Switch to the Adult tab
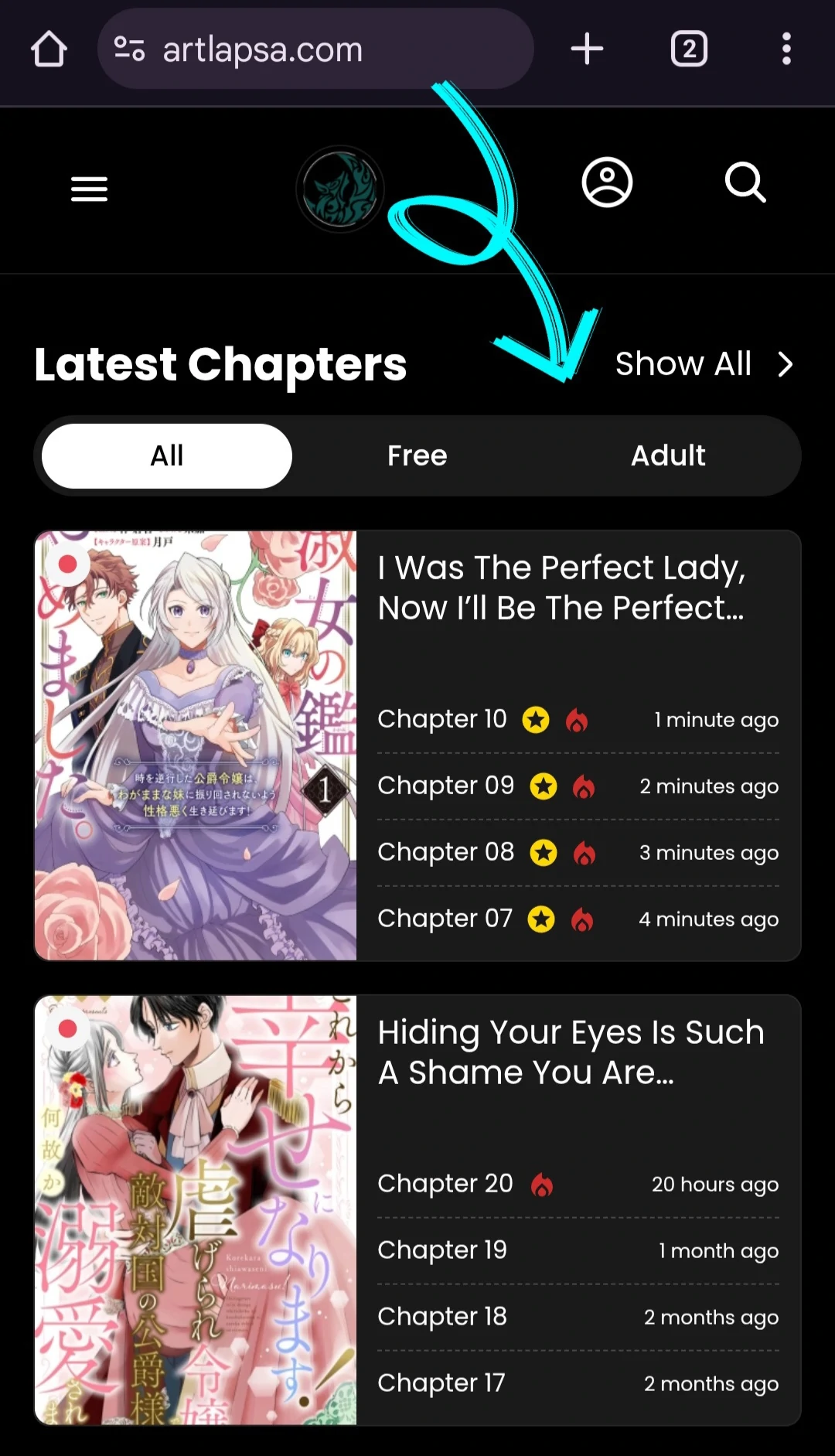835x1456 pixels. point(668,456)
